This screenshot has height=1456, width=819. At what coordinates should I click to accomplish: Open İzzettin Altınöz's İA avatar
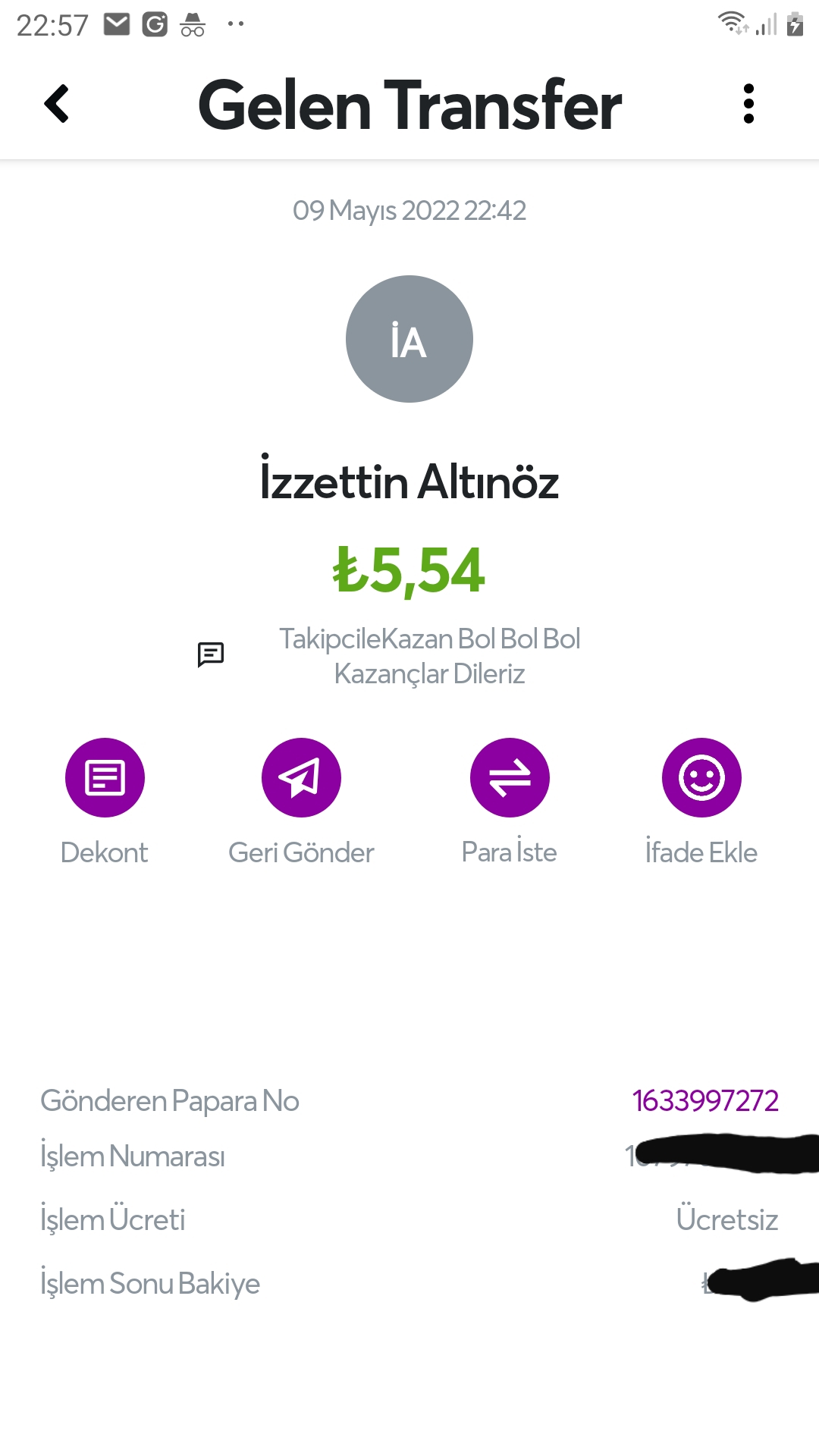(409, 339)
